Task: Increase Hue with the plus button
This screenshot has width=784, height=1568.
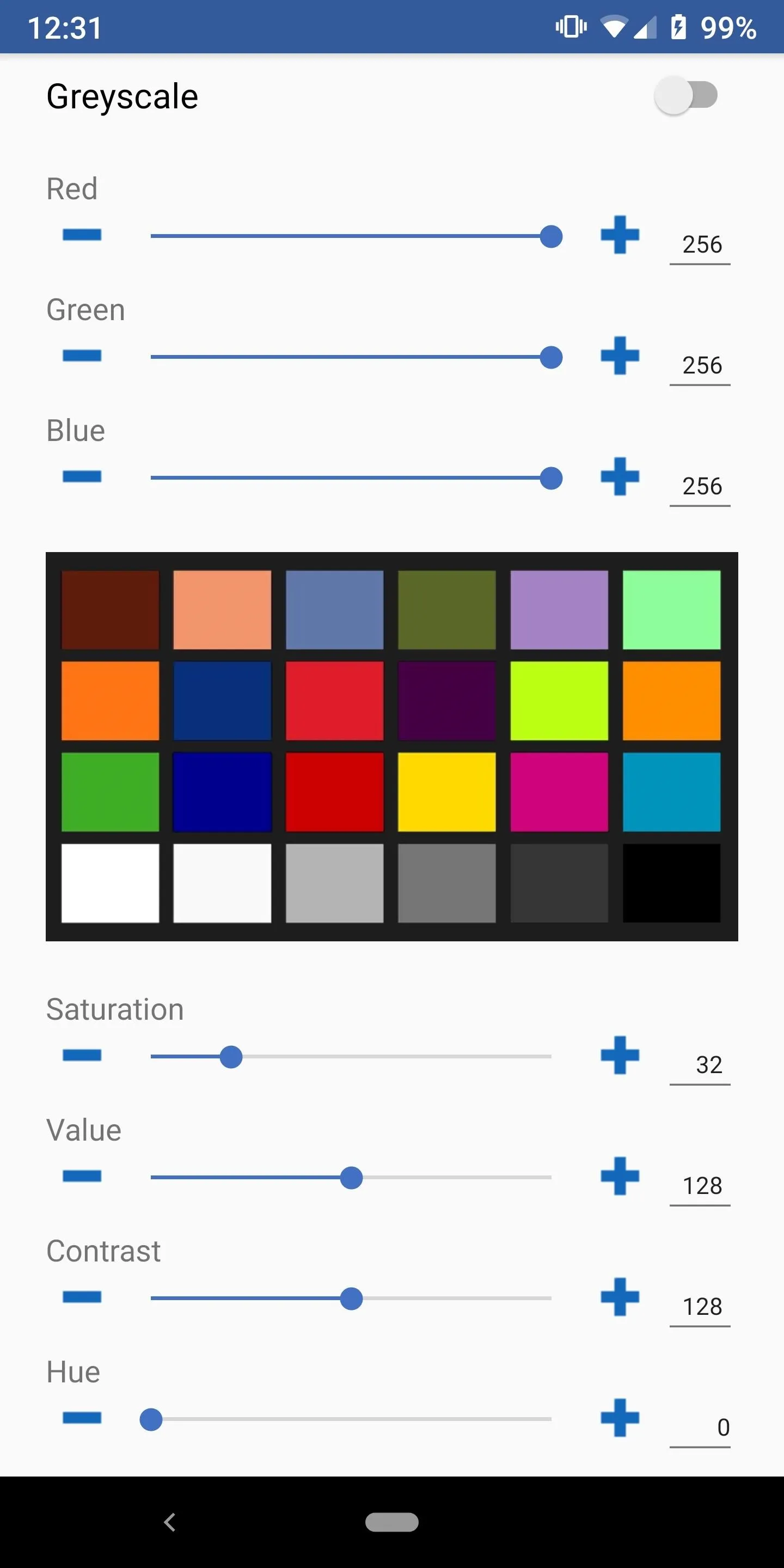Action: (620, 1418)
